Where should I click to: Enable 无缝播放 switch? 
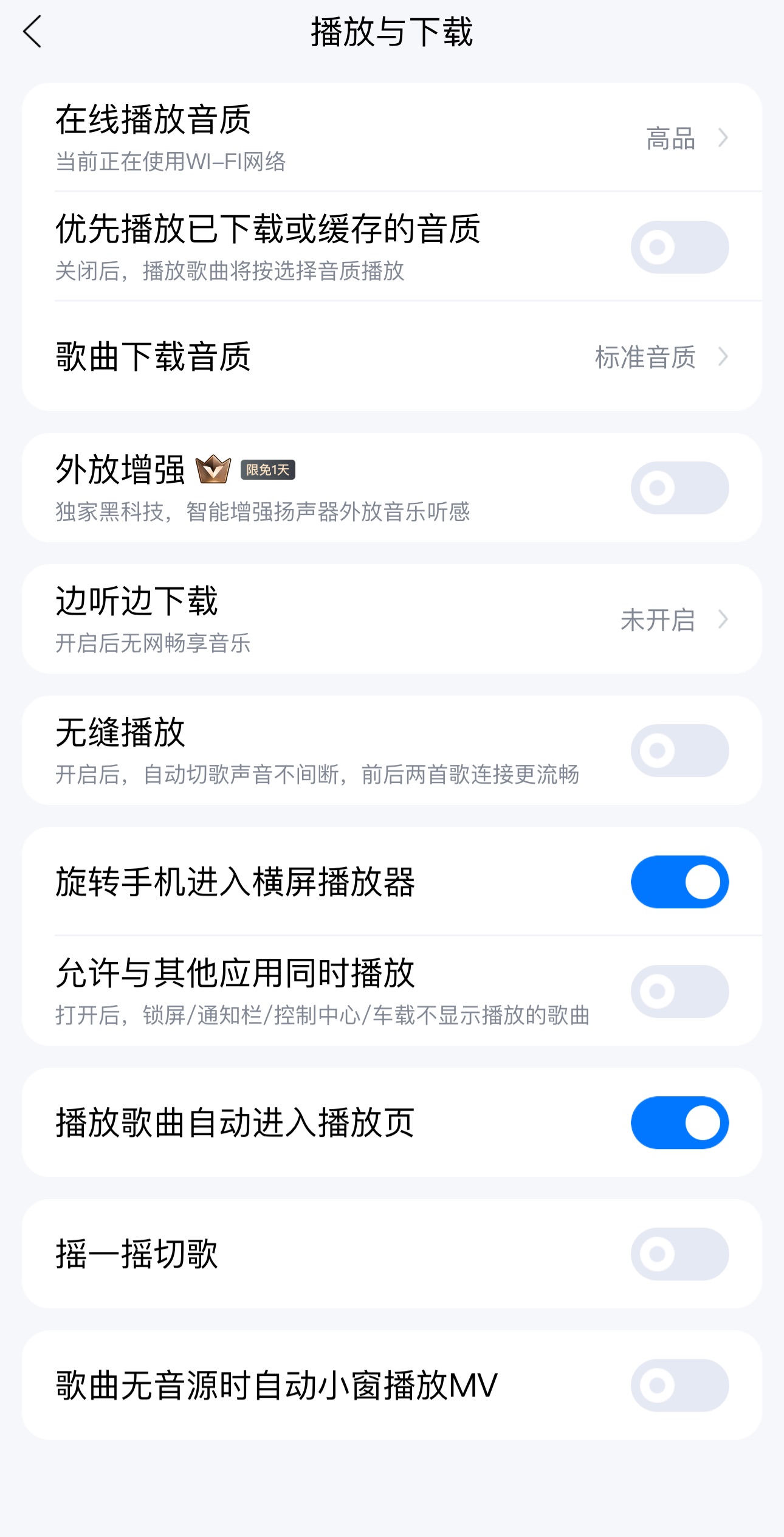coord(679,750)
